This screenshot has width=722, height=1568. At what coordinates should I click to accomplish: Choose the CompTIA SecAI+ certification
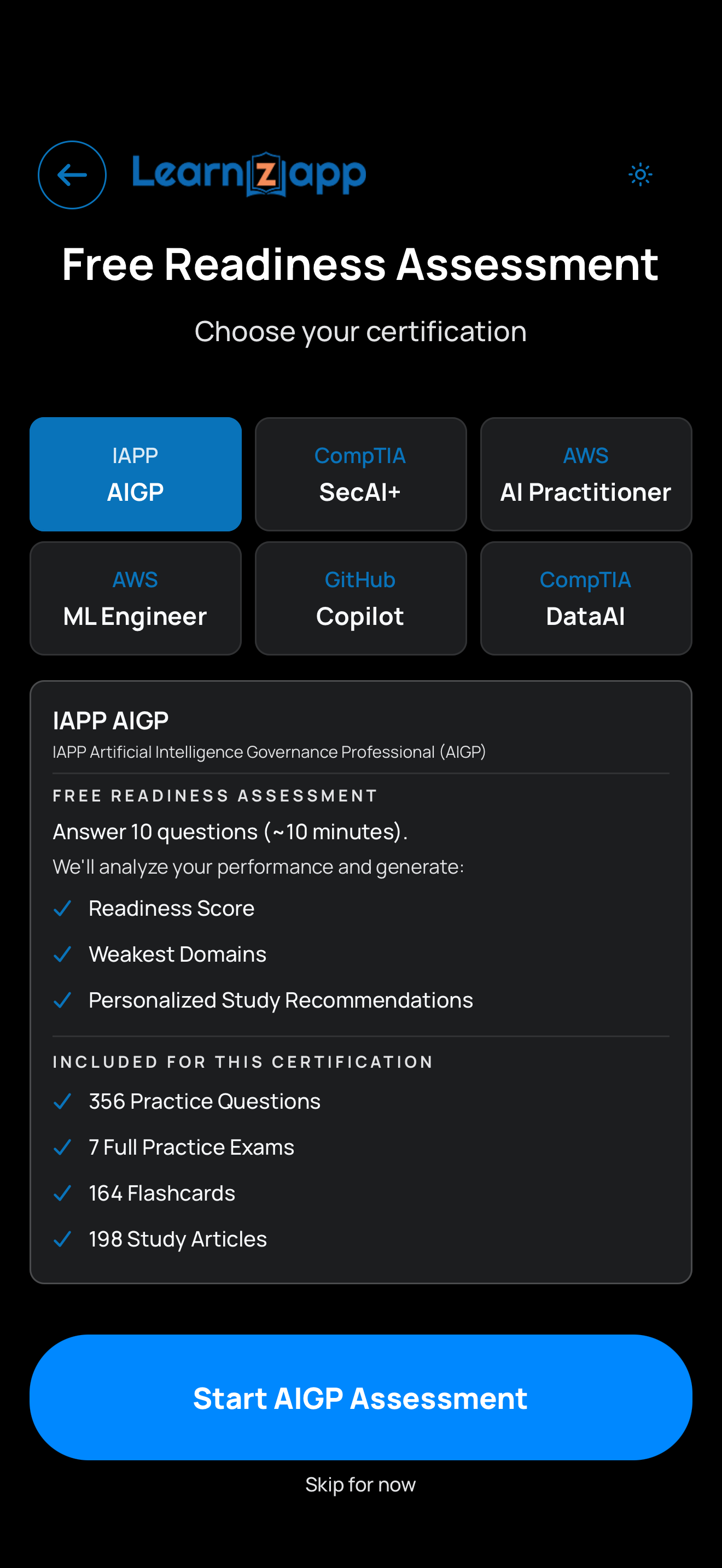tap(360, 473)
